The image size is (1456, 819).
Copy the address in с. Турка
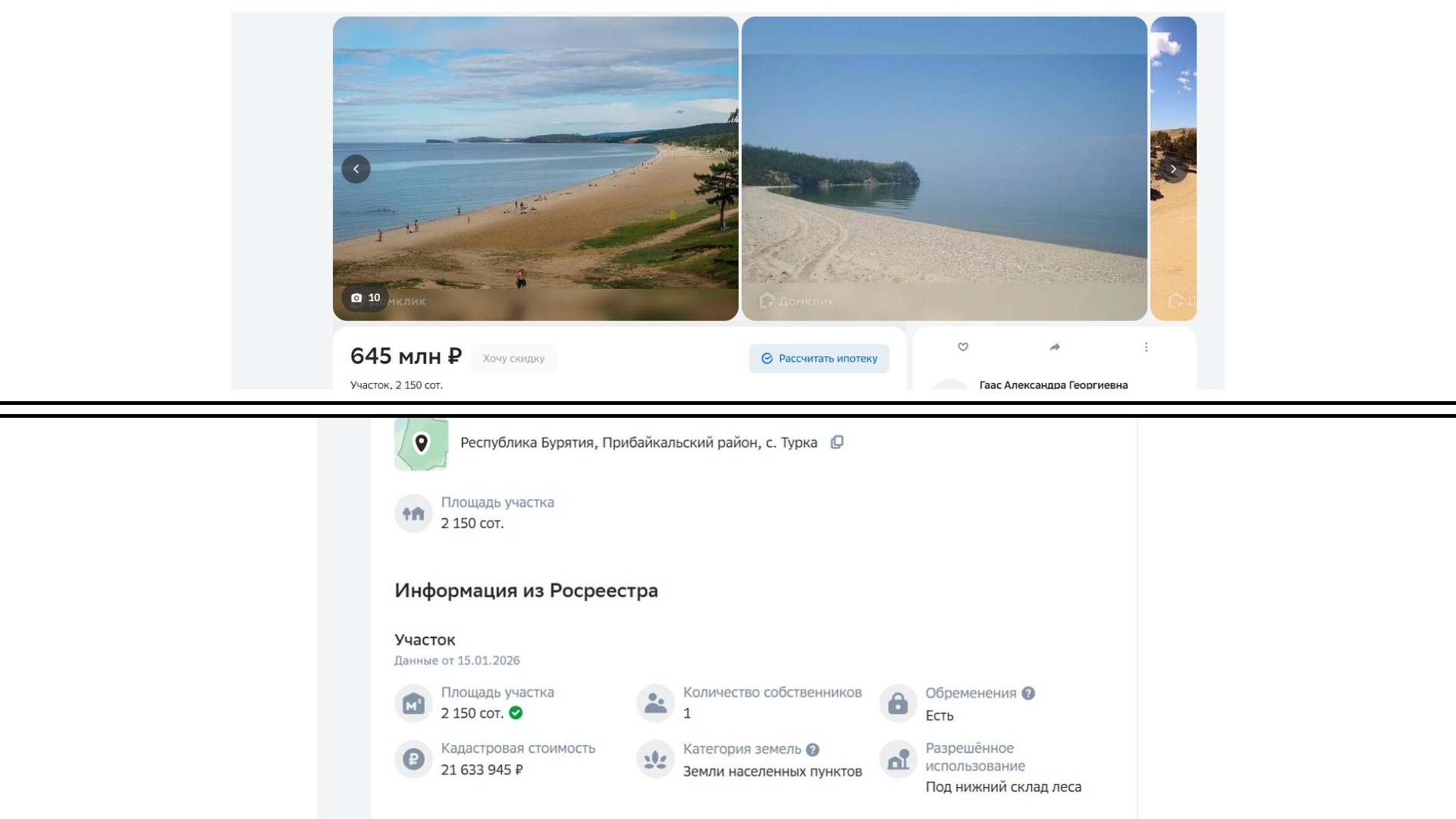pyautogui.click(x=836, y=442)
